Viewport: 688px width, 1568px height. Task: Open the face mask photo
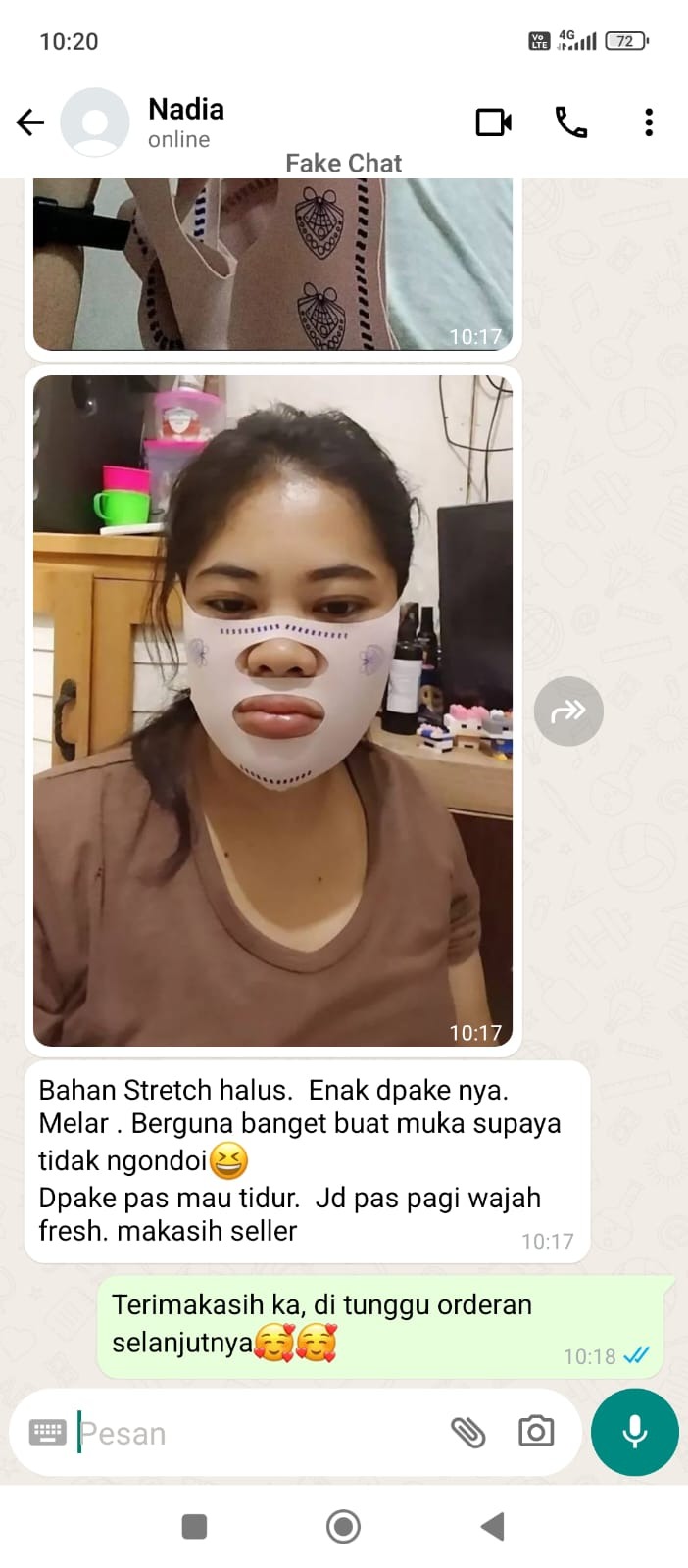pyautogui.click(x=272, y=710)
